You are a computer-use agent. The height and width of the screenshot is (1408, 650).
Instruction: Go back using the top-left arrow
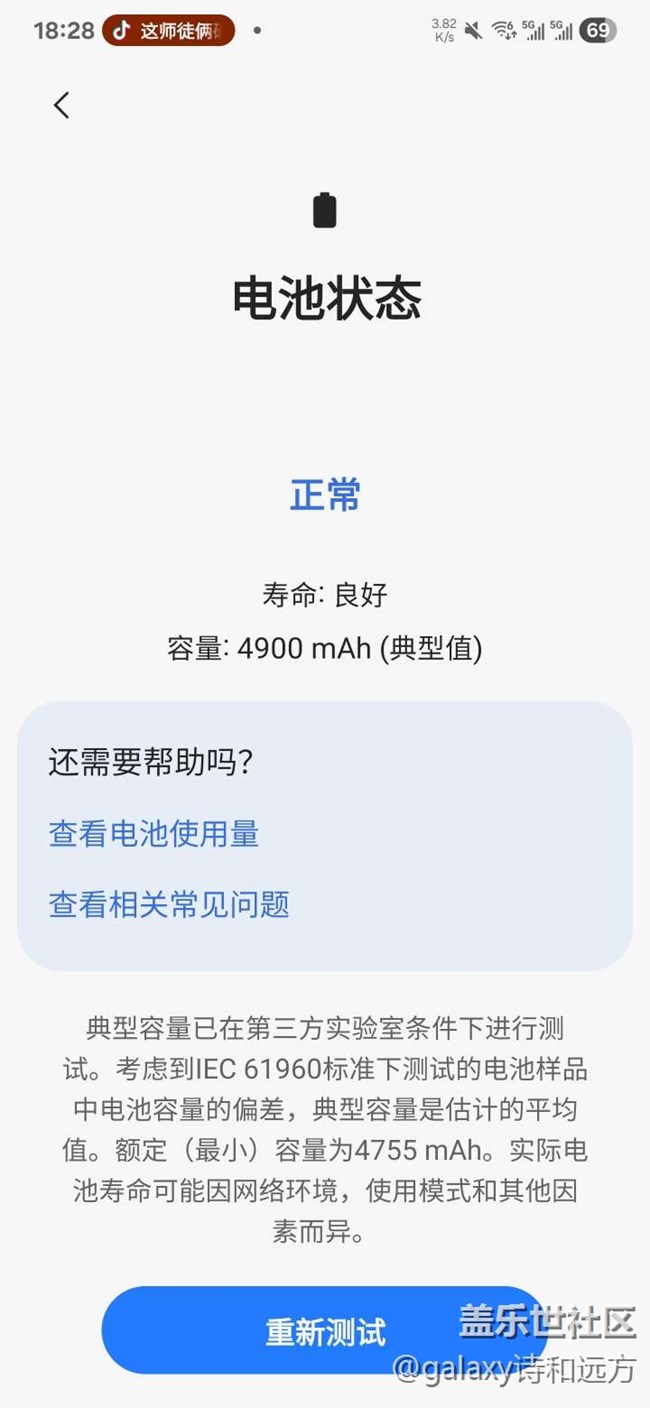(62, 105)
